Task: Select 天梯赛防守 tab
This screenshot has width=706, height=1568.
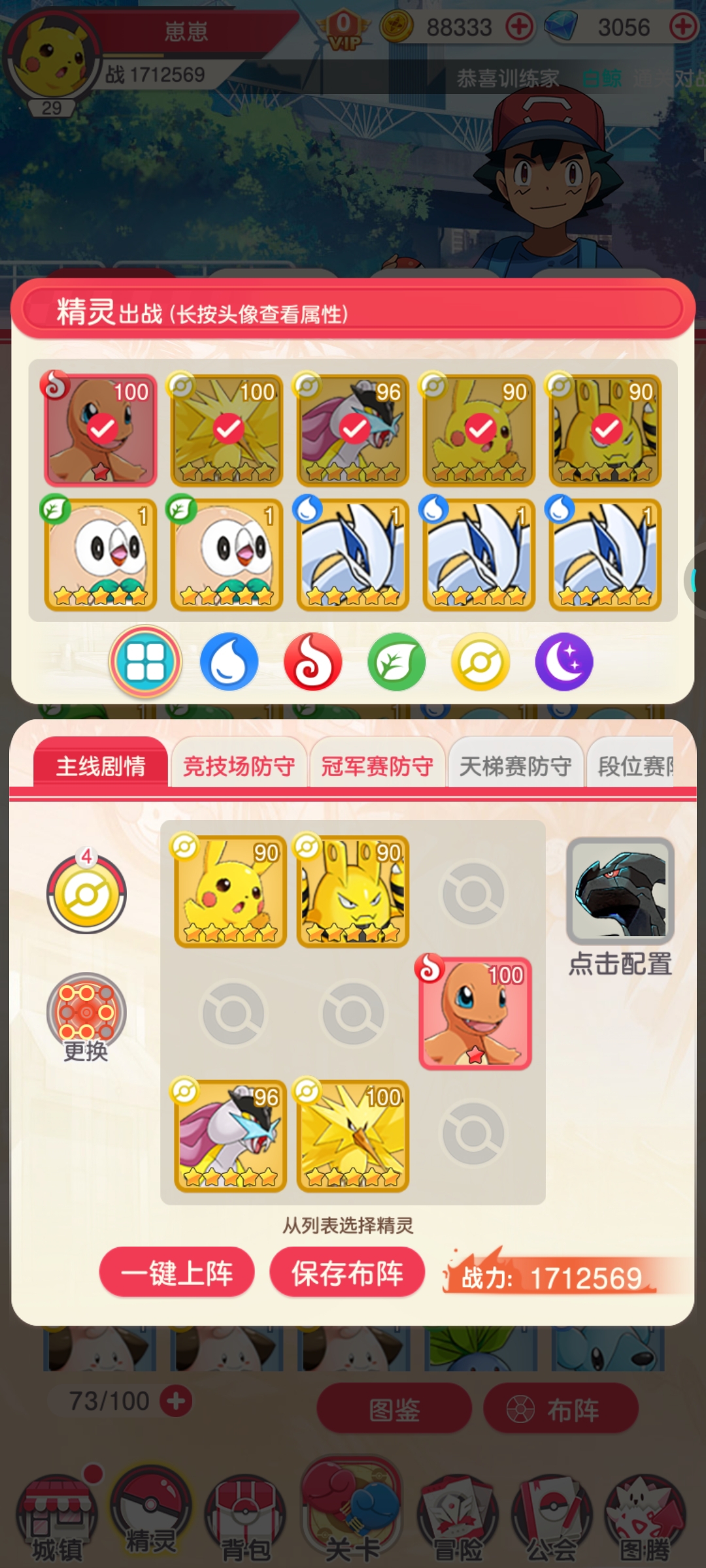Action: coord(515,766)
